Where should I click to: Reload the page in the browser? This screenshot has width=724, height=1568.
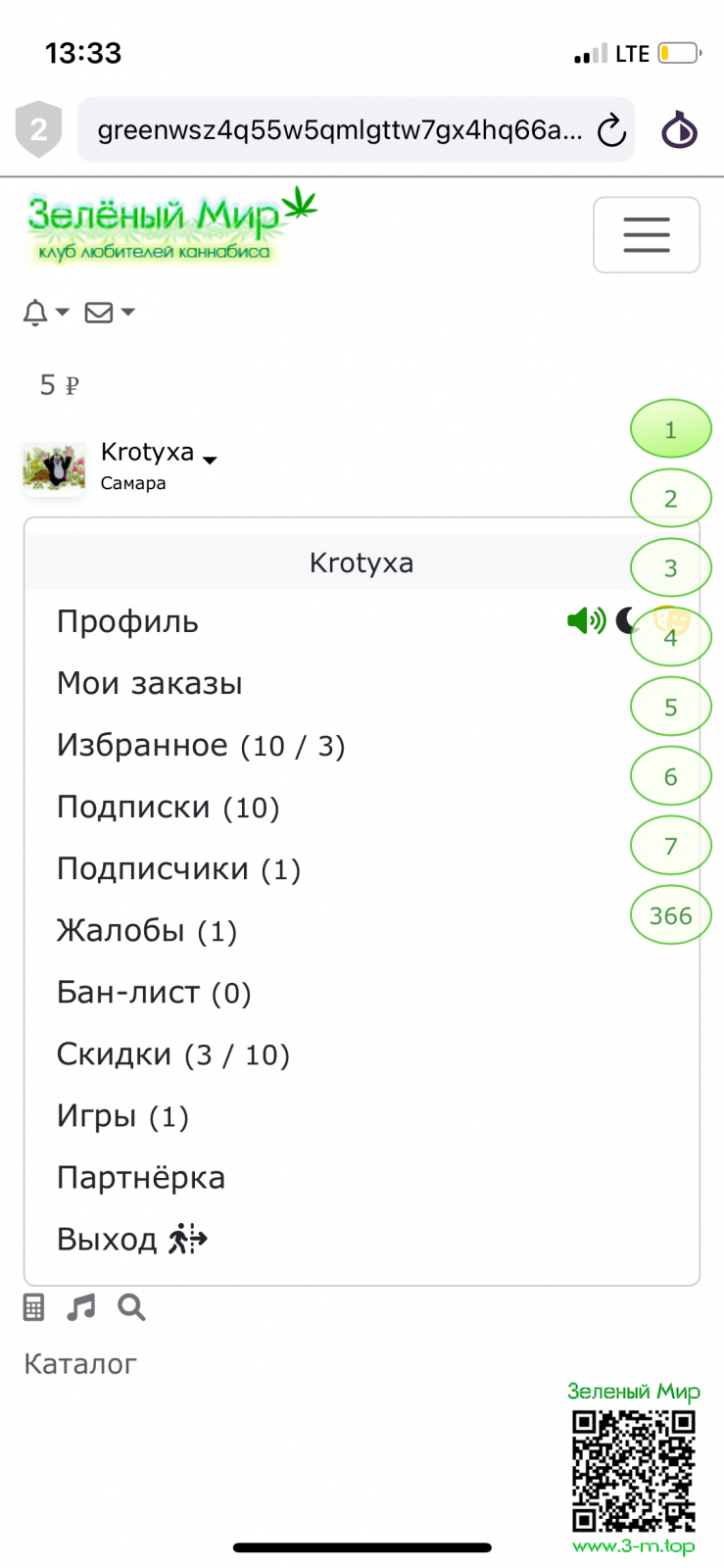point(611,130)
